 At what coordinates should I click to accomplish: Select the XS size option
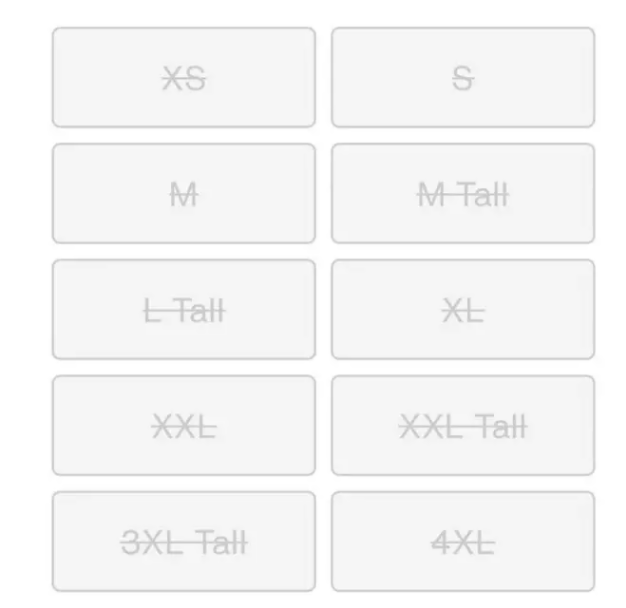click(x=184, y=78)
